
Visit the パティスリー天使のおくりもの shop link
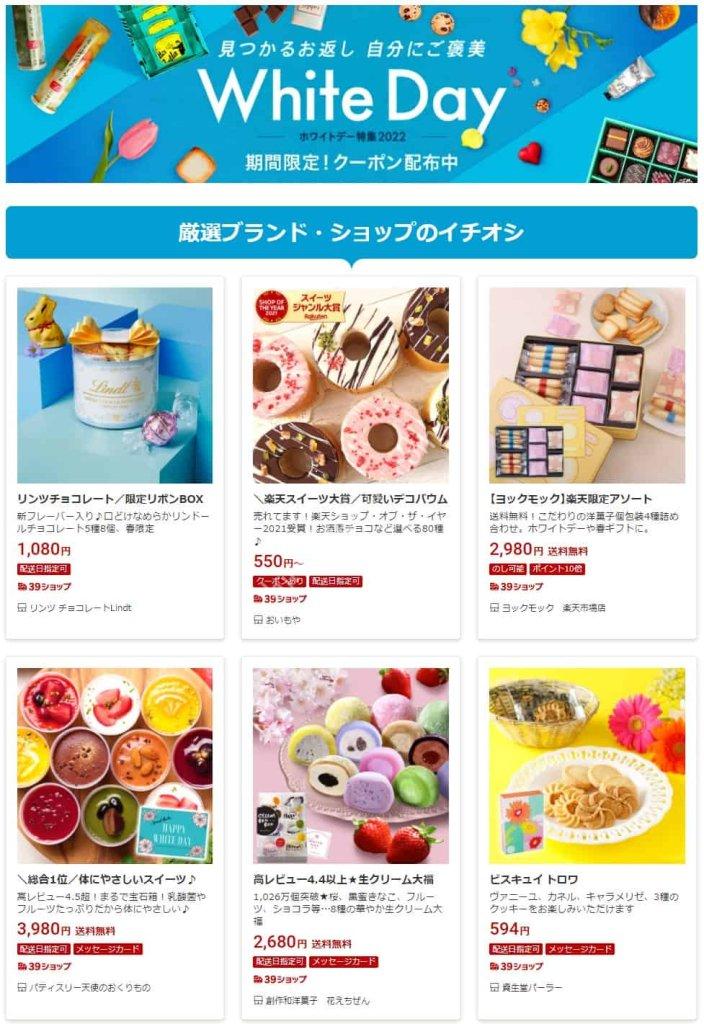(x=89, y=987)
